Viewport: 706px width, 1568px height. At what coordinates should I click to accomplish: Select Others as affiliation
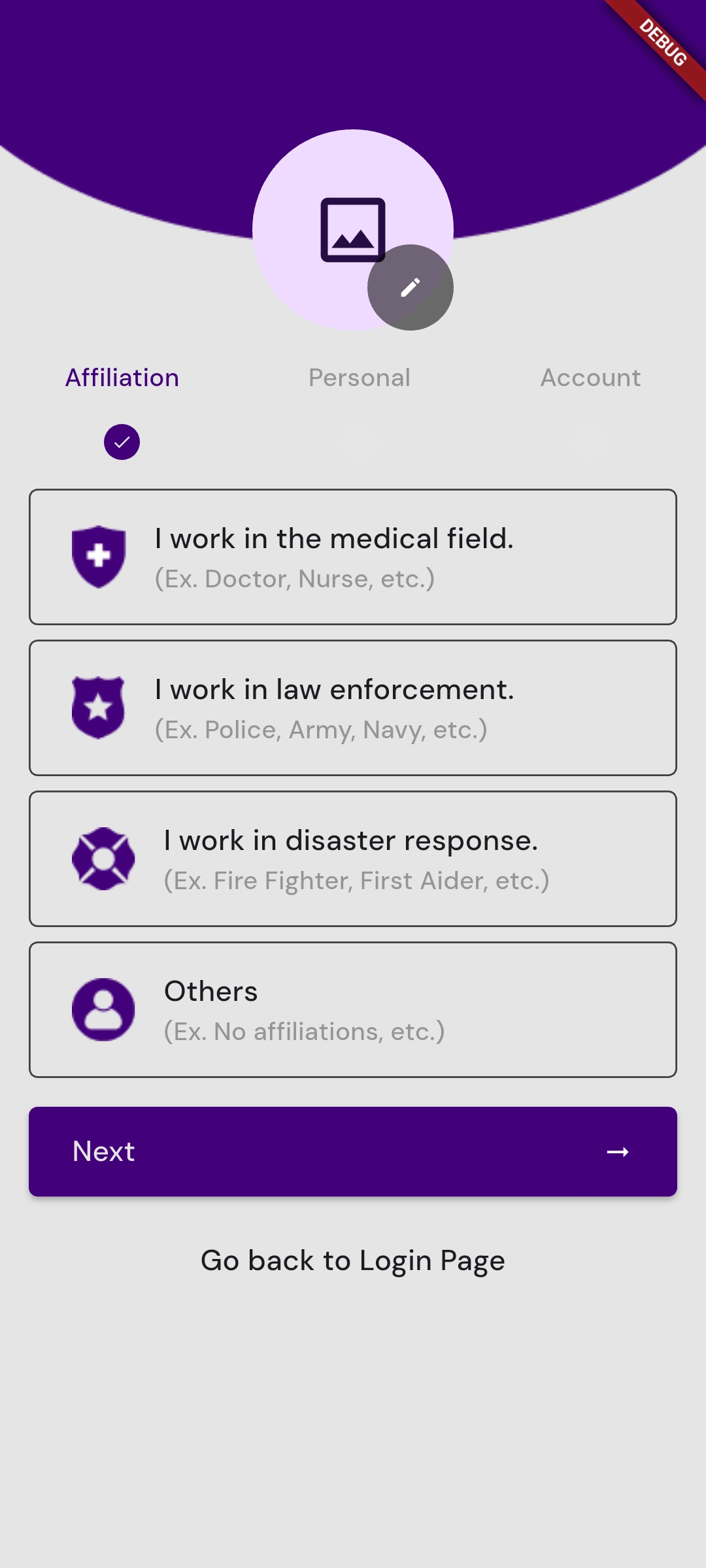353,1009
